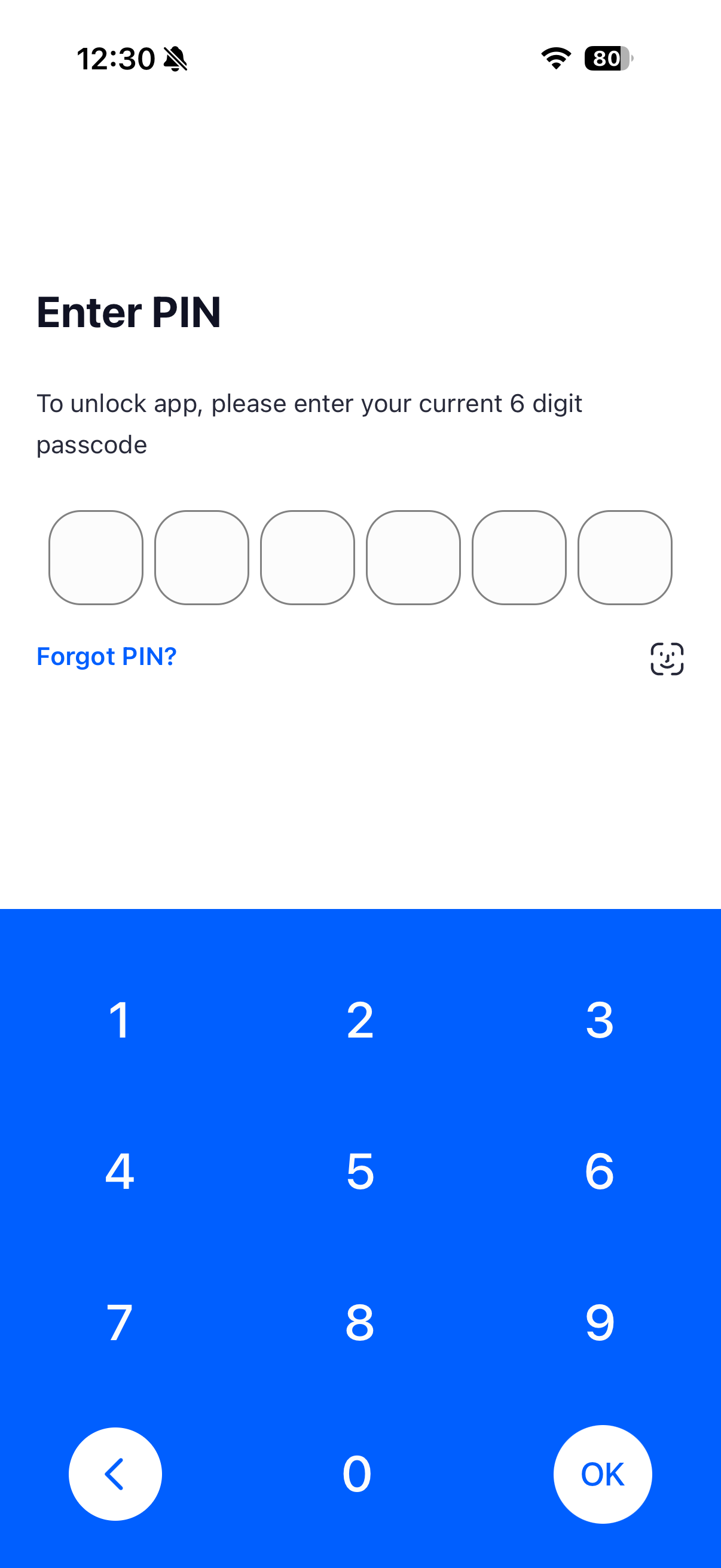
Task: Confirm the PIN with OK
Action: [603, 1474]
